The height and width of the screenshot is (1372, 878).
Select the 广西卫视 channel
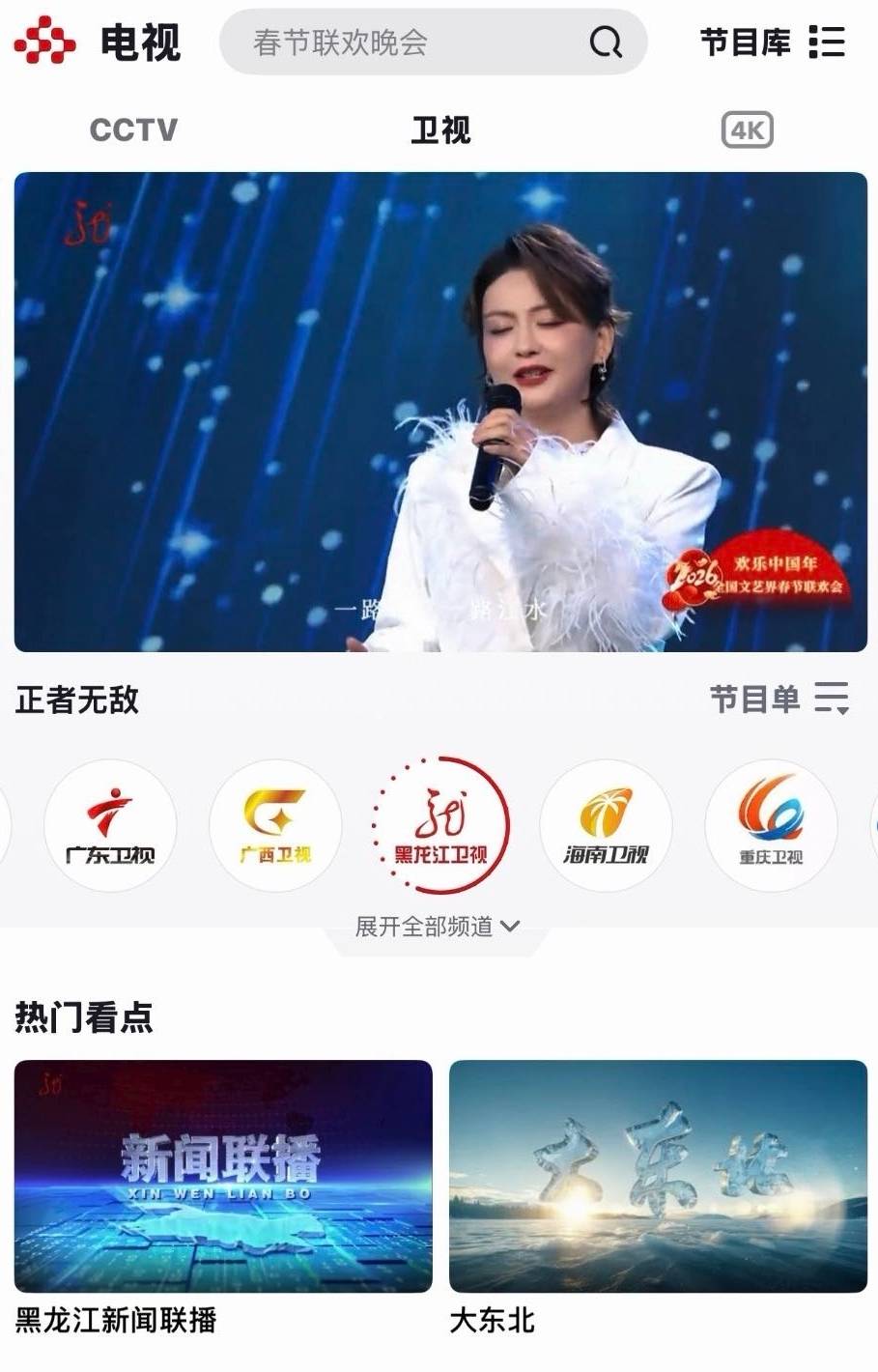pos(275,824)
